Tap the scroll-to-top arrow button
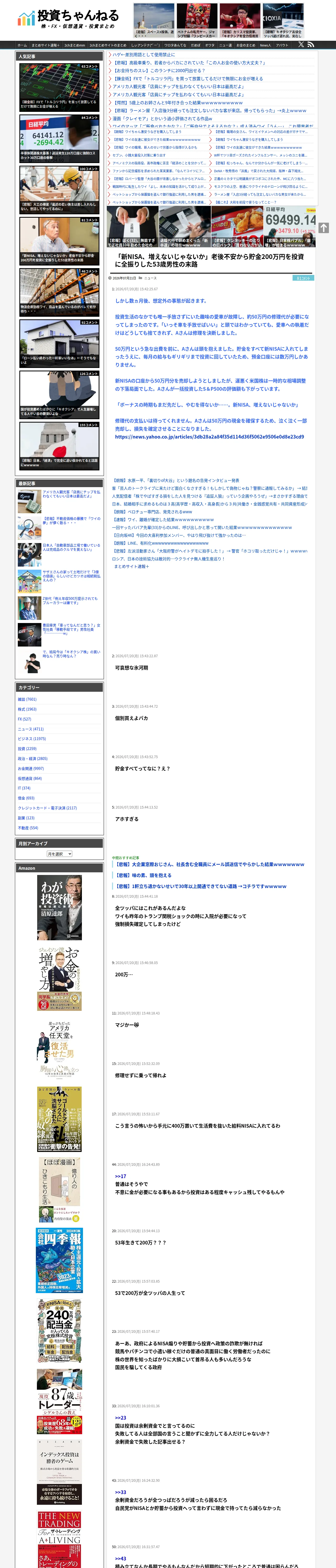Image resolution: width=336 pixels, height=1568 pixels. 324,227
